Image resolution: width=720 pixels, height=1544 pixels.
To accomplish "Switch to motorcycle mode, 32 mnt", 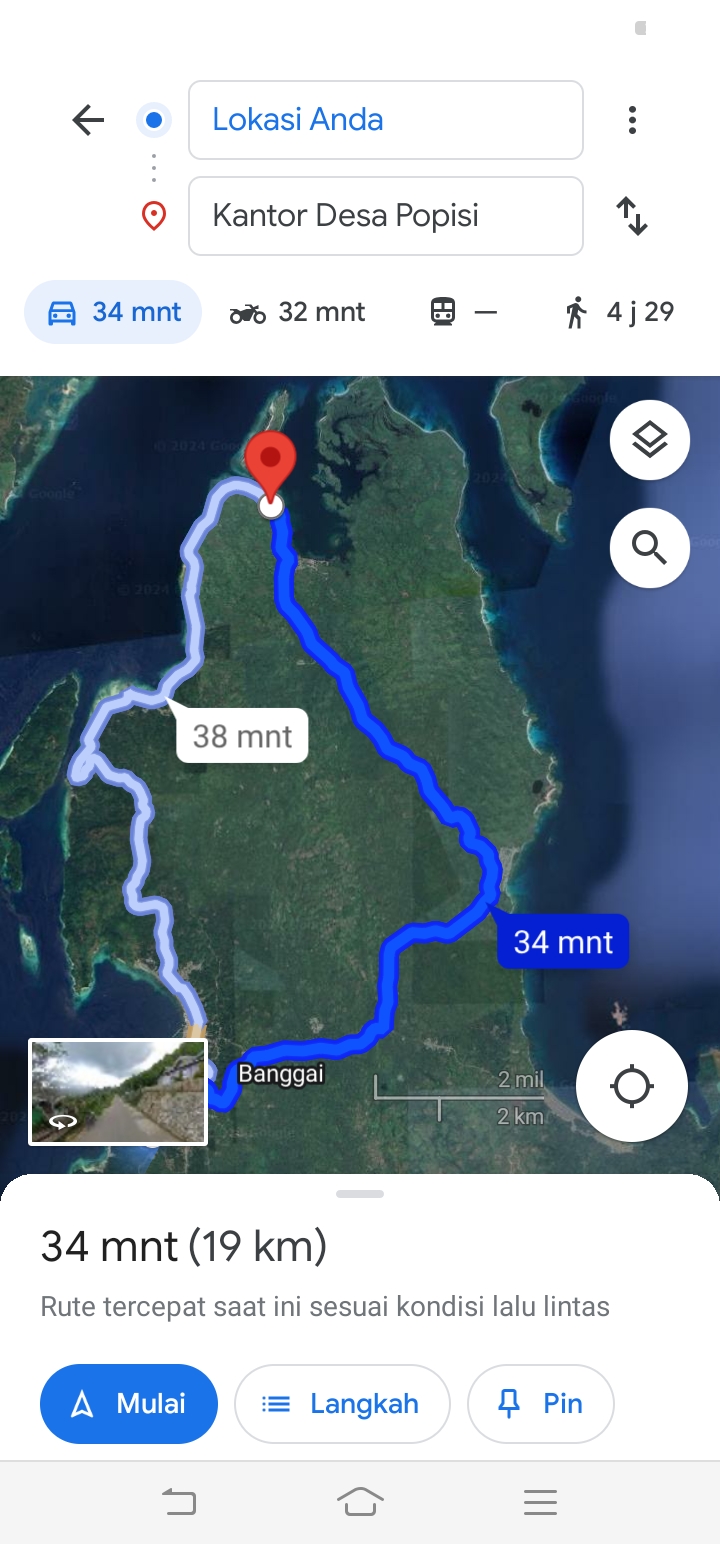I will (x=298, y=312).
